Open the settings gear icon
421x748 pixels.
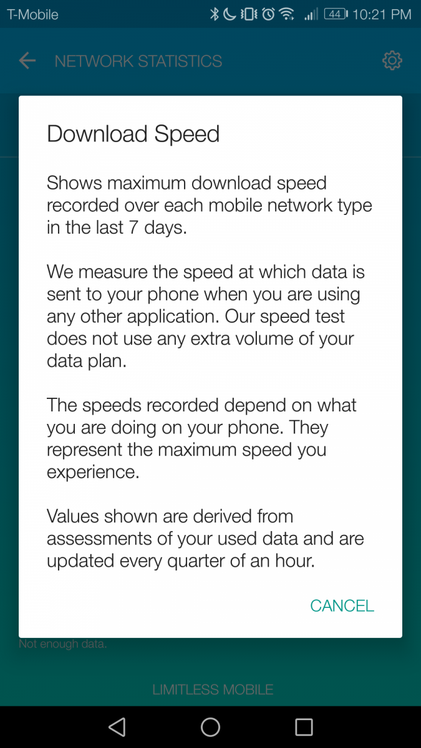coord(392,61)
